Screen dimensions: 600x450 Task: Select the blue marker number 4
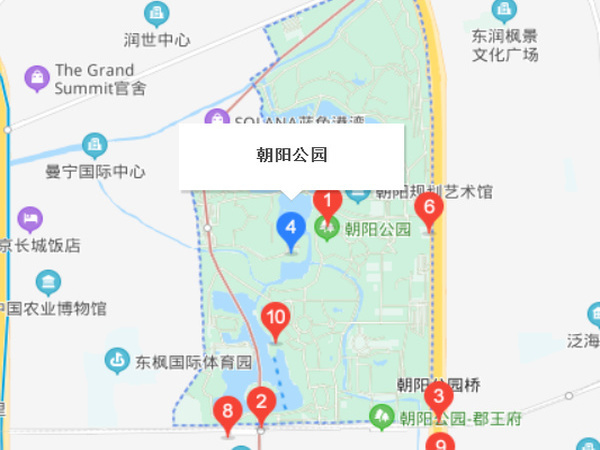[291, 230]
